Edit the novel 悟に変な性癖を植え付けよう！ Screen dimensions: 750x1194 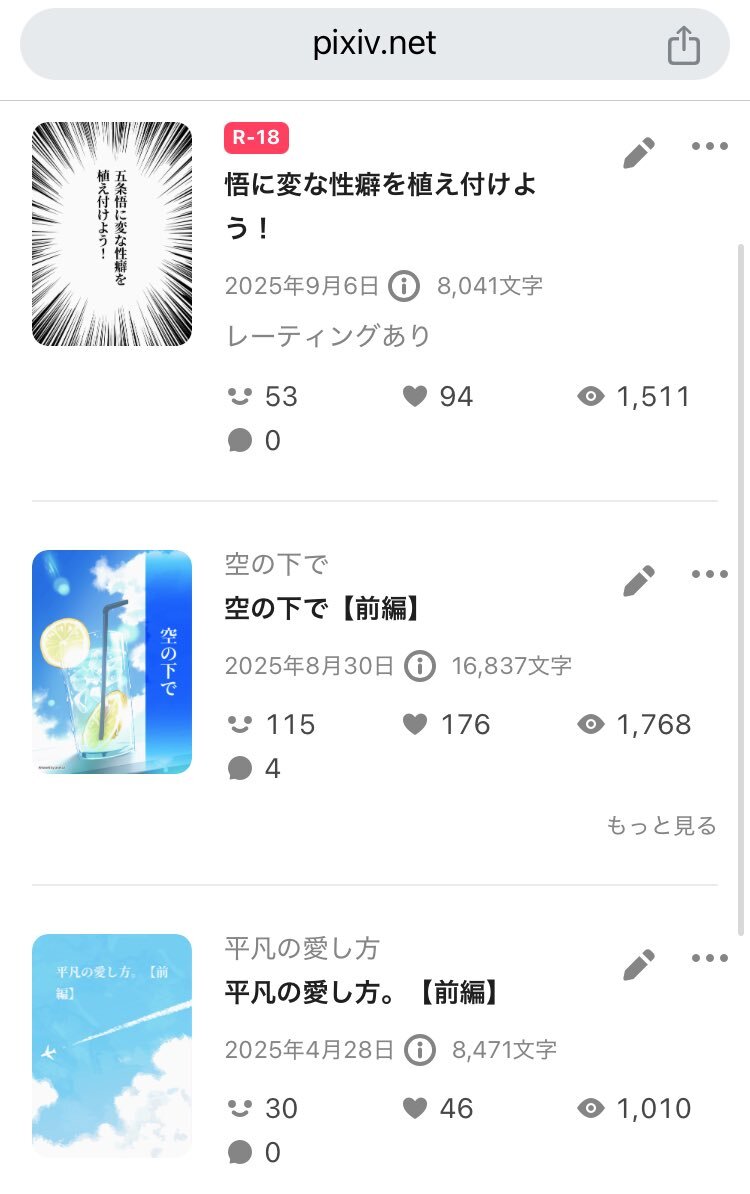click(x=638, y=153)
